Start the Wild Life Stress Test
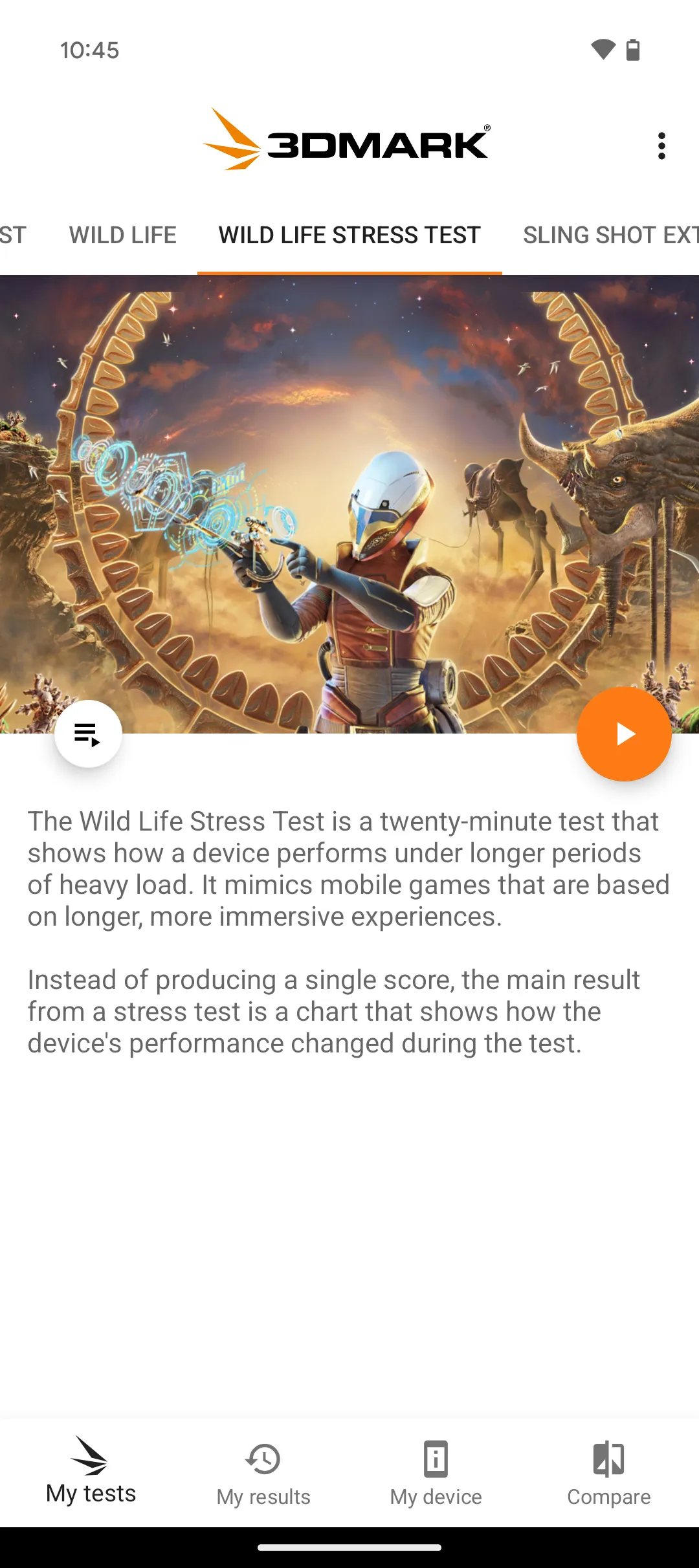This screenshot has height=1568, width=699. 624,734
